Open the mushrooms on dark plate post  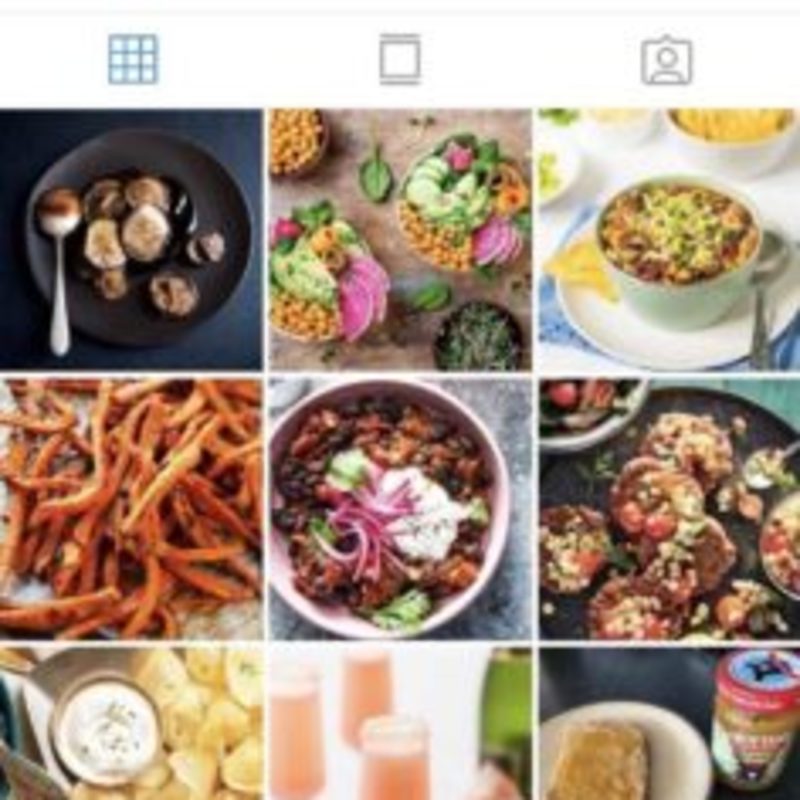131,240
